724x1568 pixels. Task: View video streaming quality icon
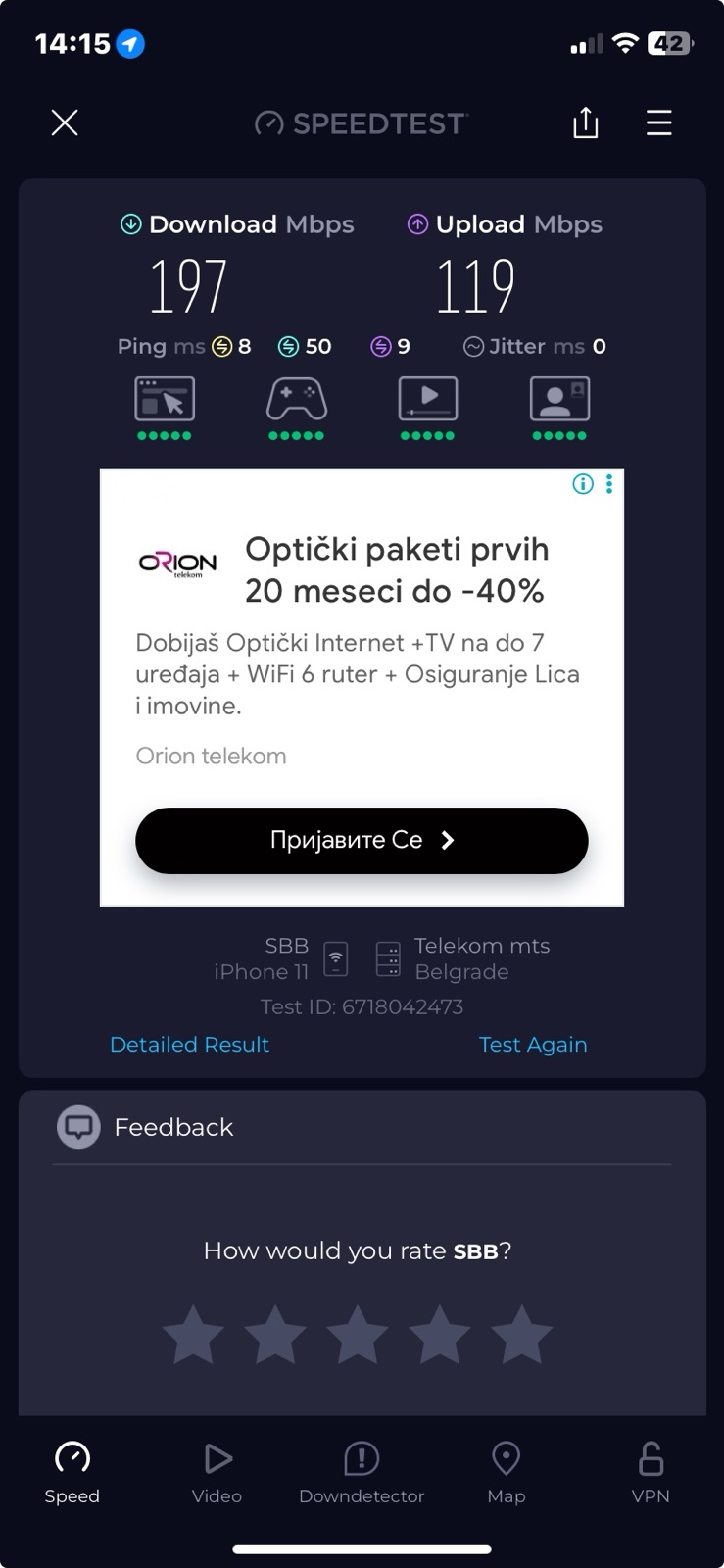point(428,399)
